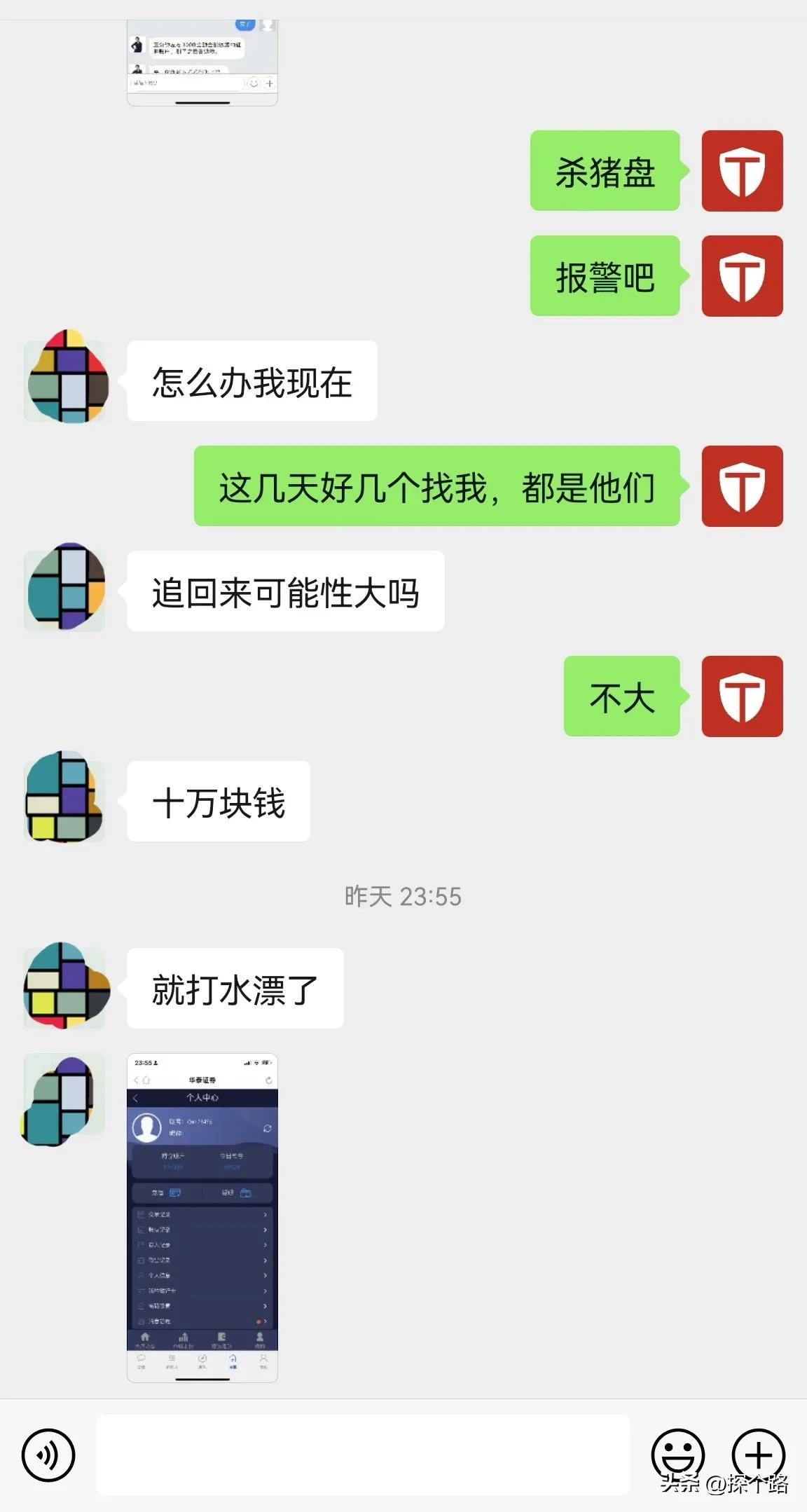This screenshot has width=807, height=1512.
Task: Tap the refresh icon in the 华泰证券 screenshot
Action: click(268, 1080)
